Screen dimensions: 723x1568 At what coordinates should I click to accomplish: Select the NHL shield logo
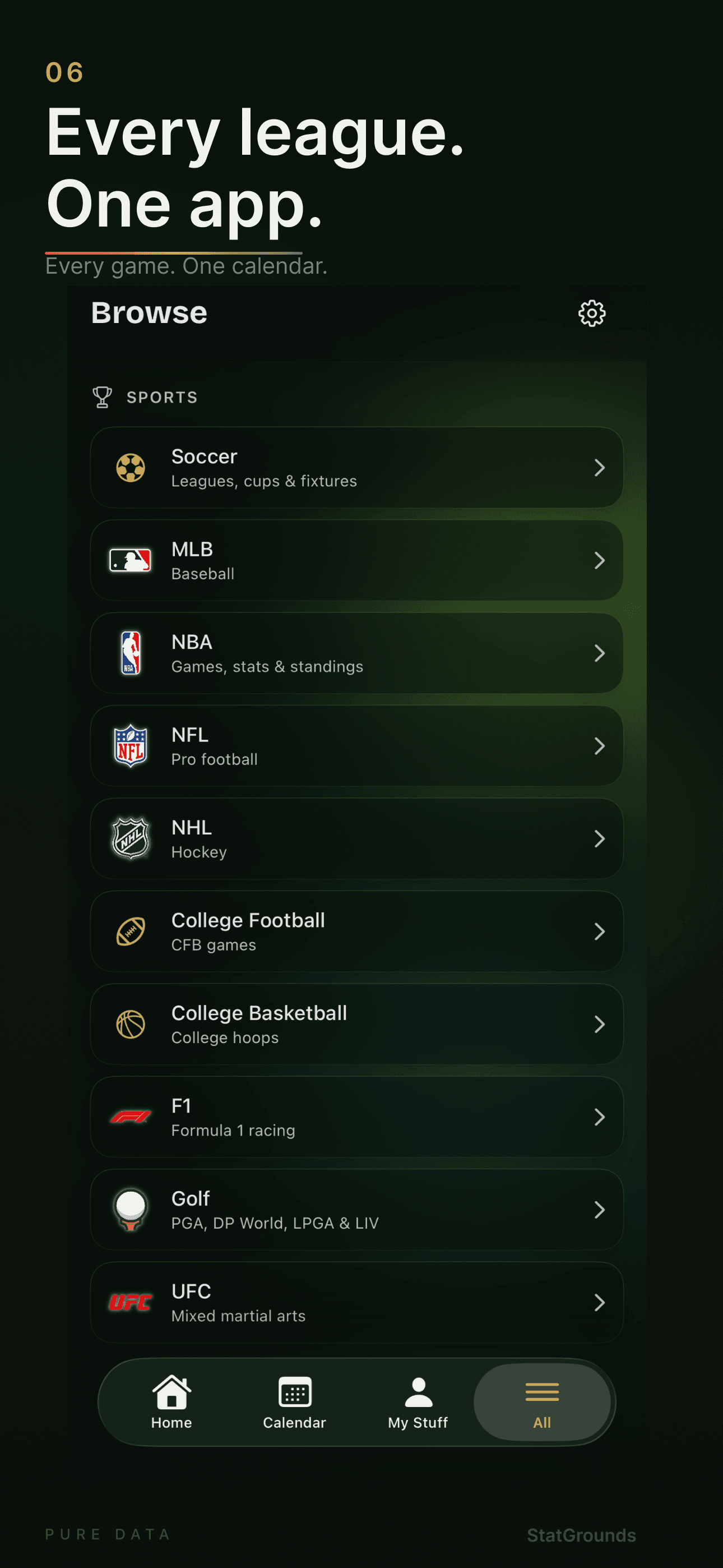point(130,838)
